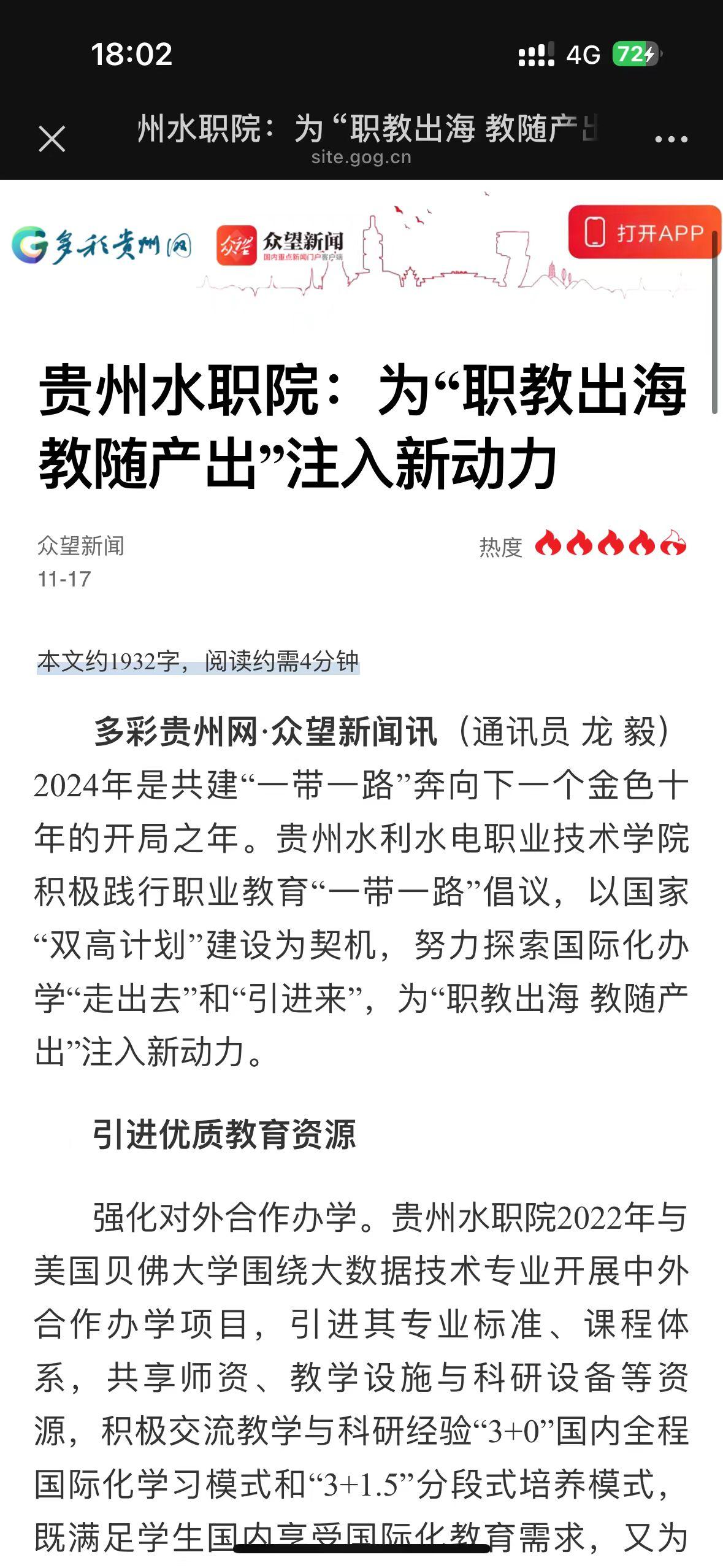Close the in-app browser page
723x1568 pixels.
52,139
